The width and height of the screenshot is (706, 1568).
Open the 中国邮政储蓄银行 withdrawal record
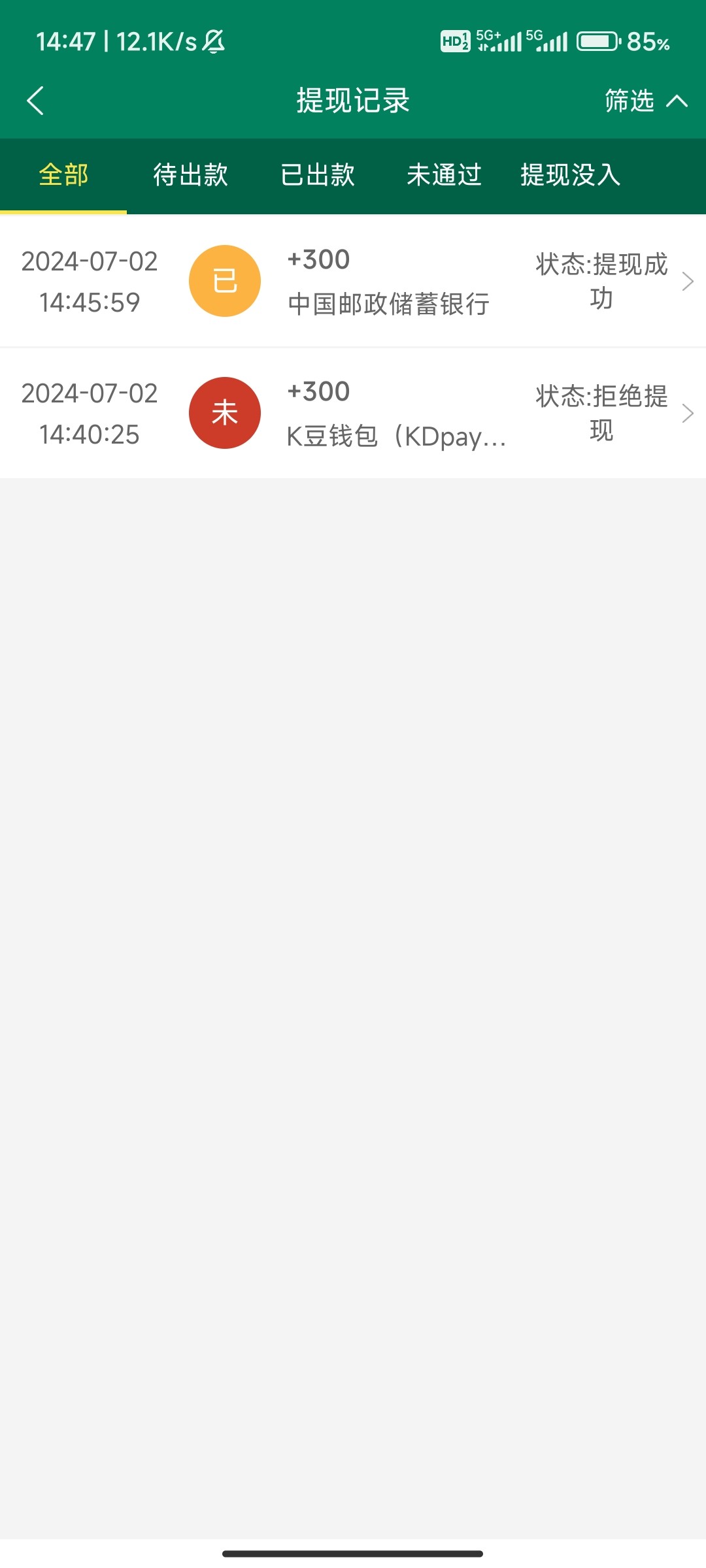[388, 282]
